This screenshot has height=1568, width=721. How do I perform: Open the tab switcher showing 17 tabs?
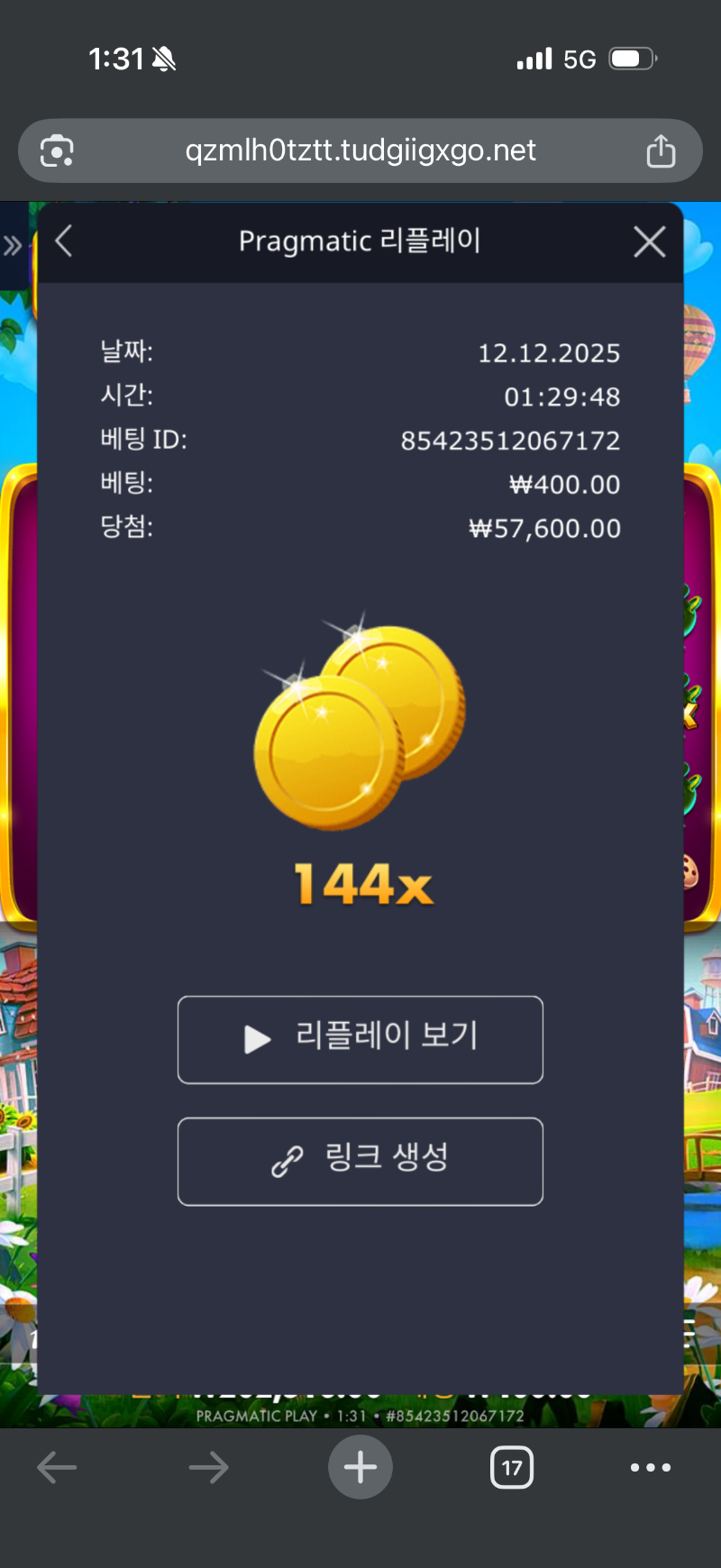tap(511, 1466)
